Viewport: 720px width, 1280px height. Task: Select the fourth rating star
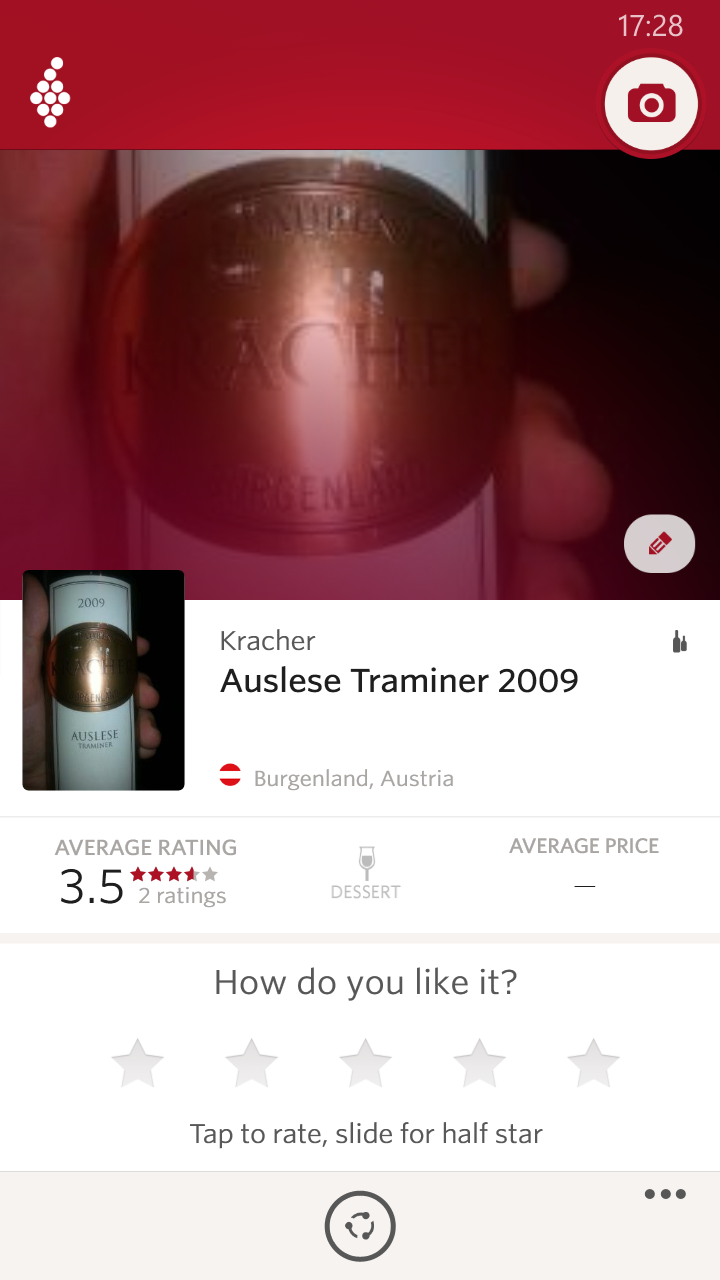click(479, 1063)
